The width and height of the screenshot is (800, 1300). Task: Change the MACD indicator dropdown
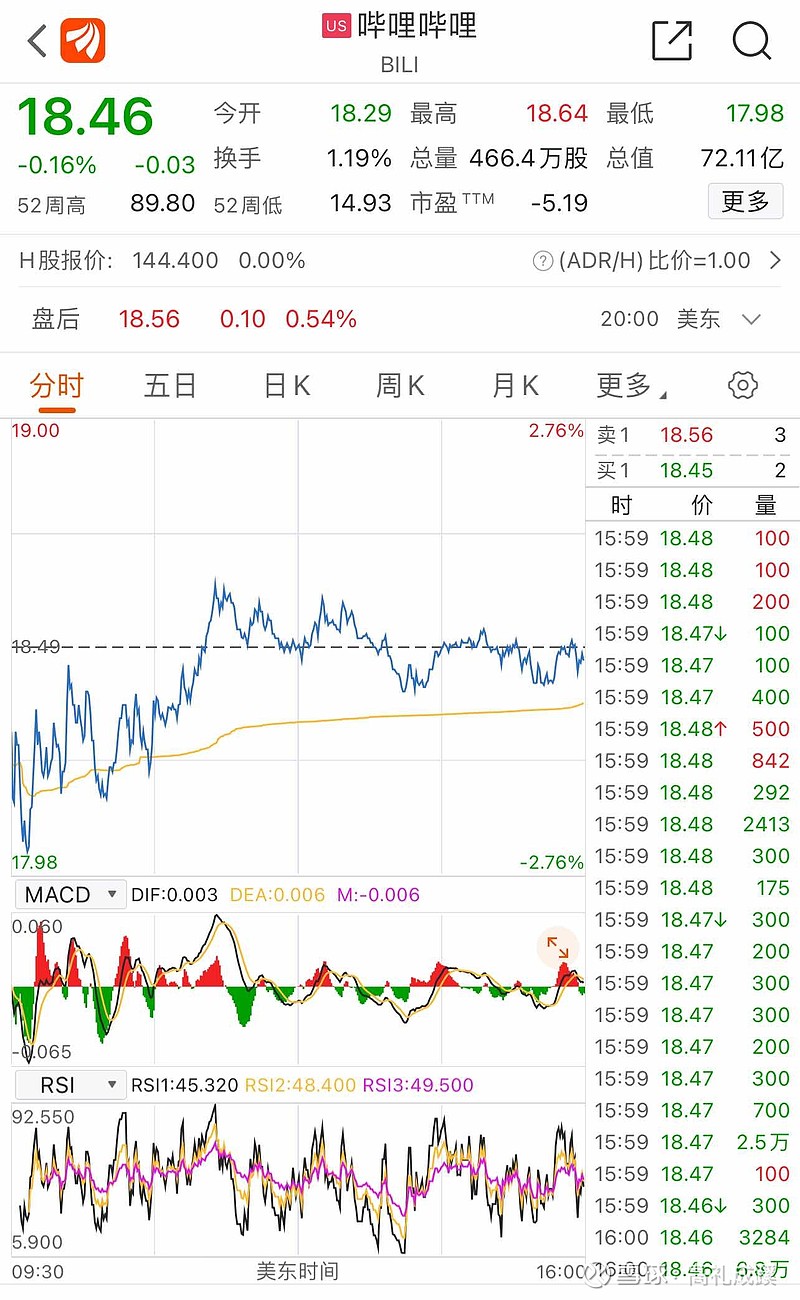pyautogui.click(x=70, y=894)
